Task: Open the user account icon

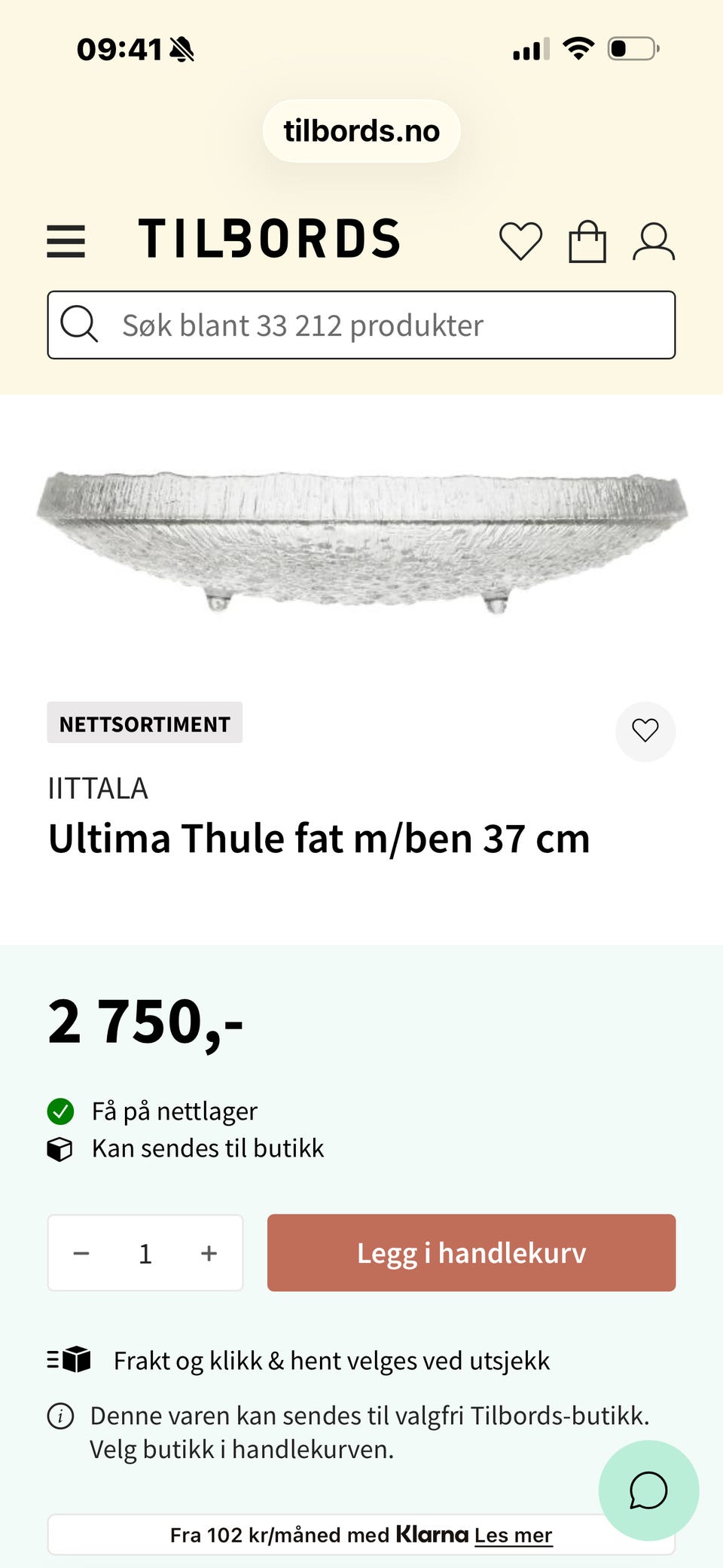Action: [x=653, y=241]
